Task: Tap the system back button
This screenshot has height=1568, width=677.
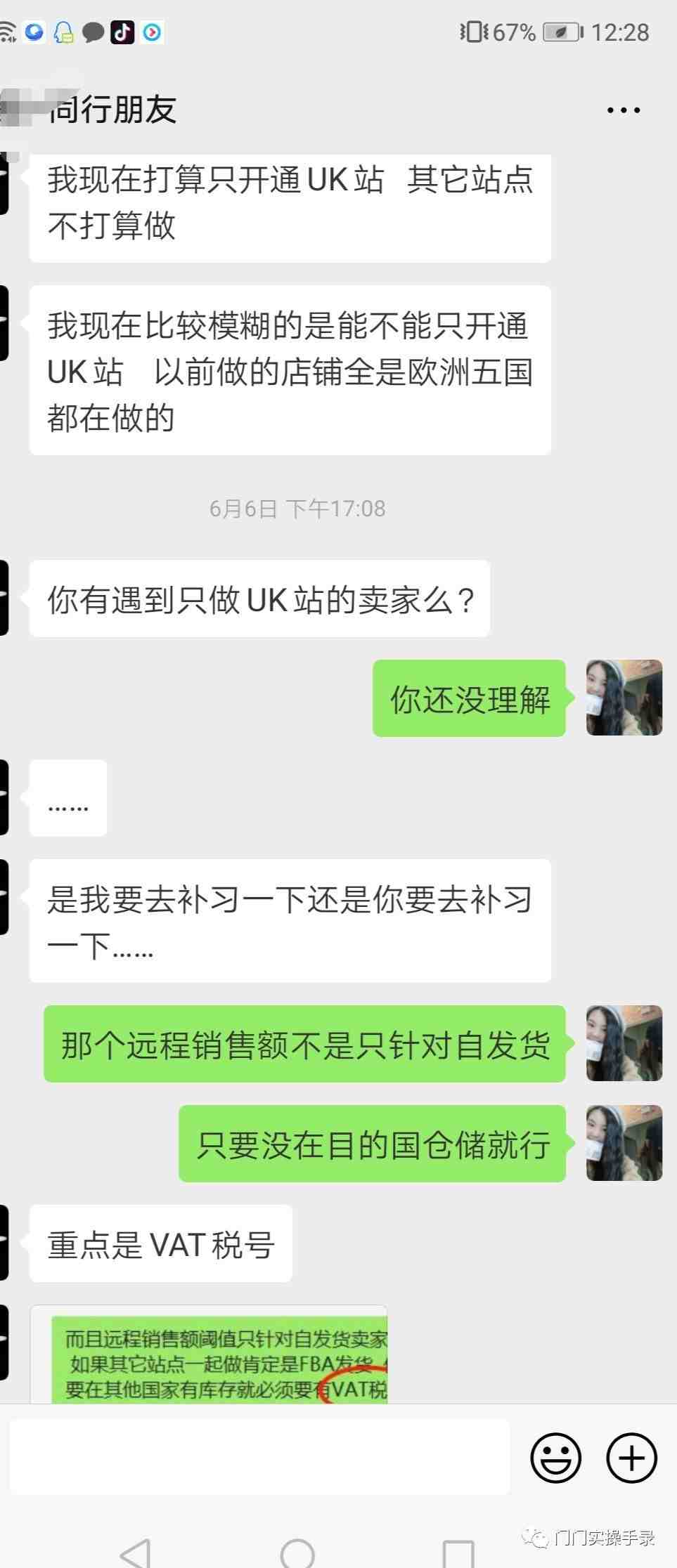Action: [135, 1551]
